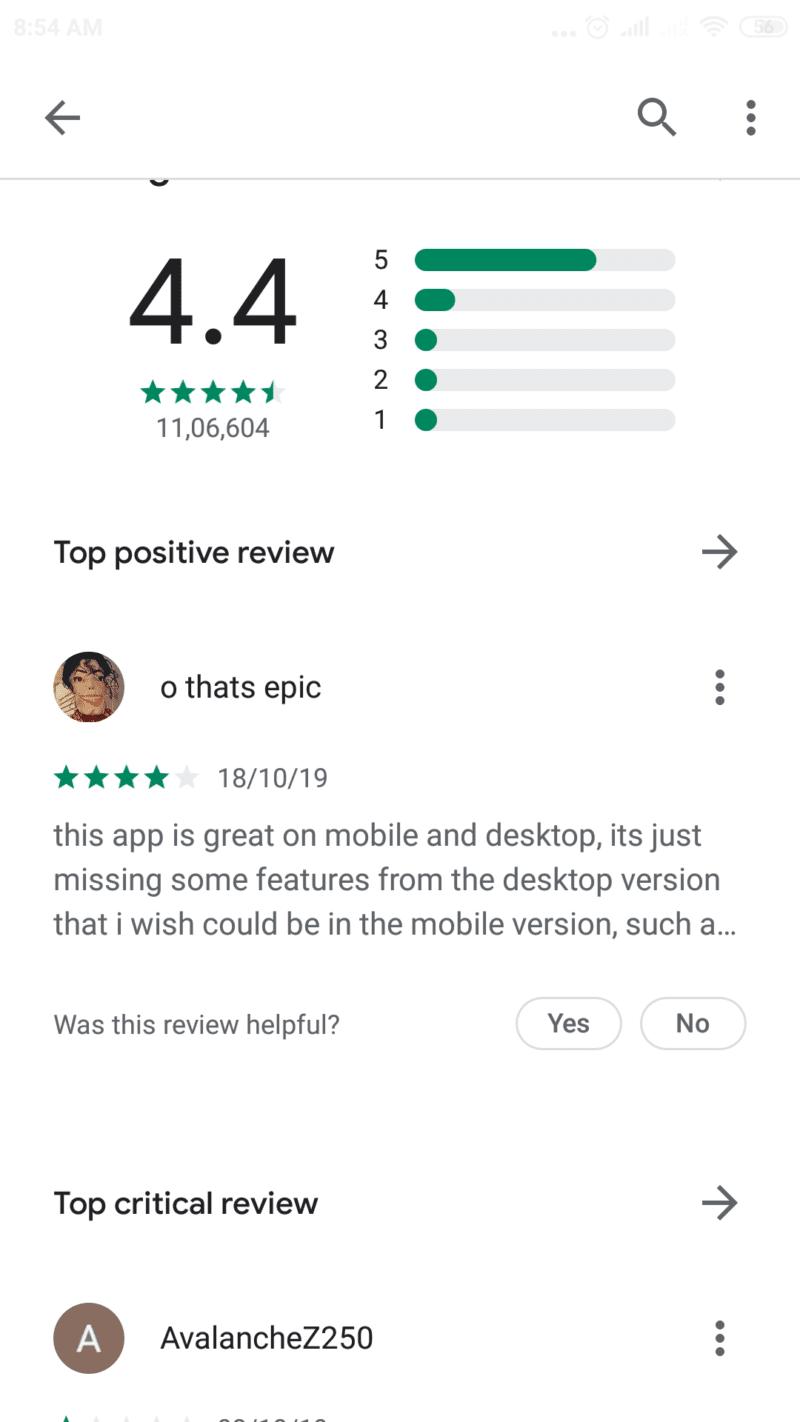Open options for o thats epic's review
The height and width of the screenshot is (1422, 800).
(719, 688)
